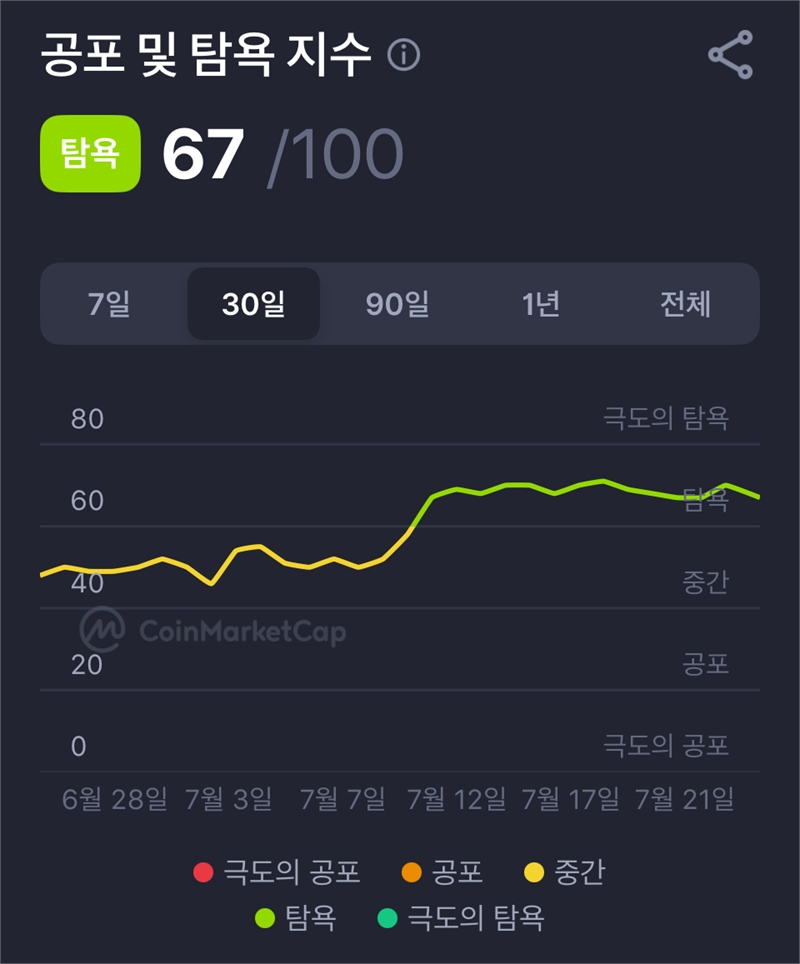This screenshot has height=964, width=800.
Task: Switch to the 90일 range
Action: point(397,304)
